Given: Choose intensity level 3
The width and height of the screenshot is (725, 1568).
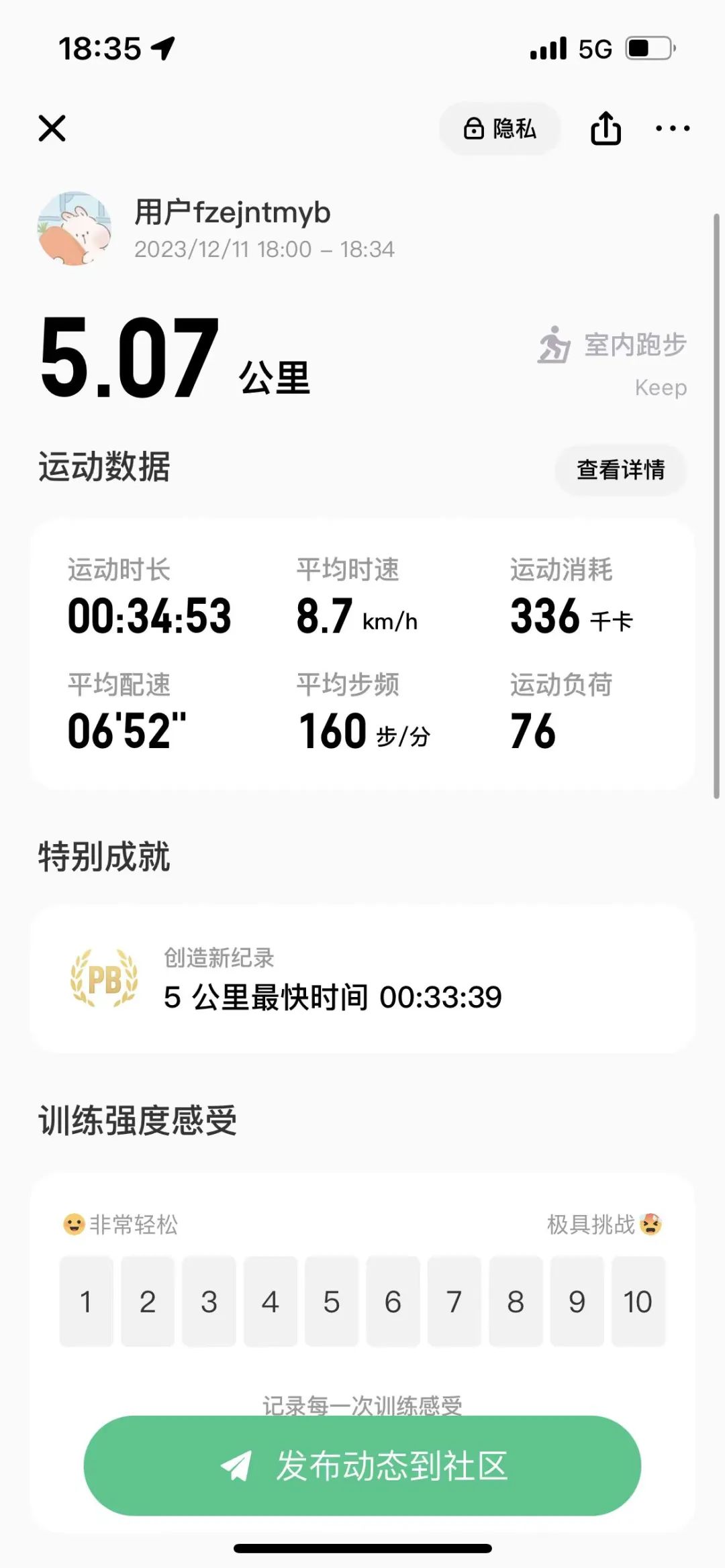Looking at the screenshot, I should coord(209,1302).
